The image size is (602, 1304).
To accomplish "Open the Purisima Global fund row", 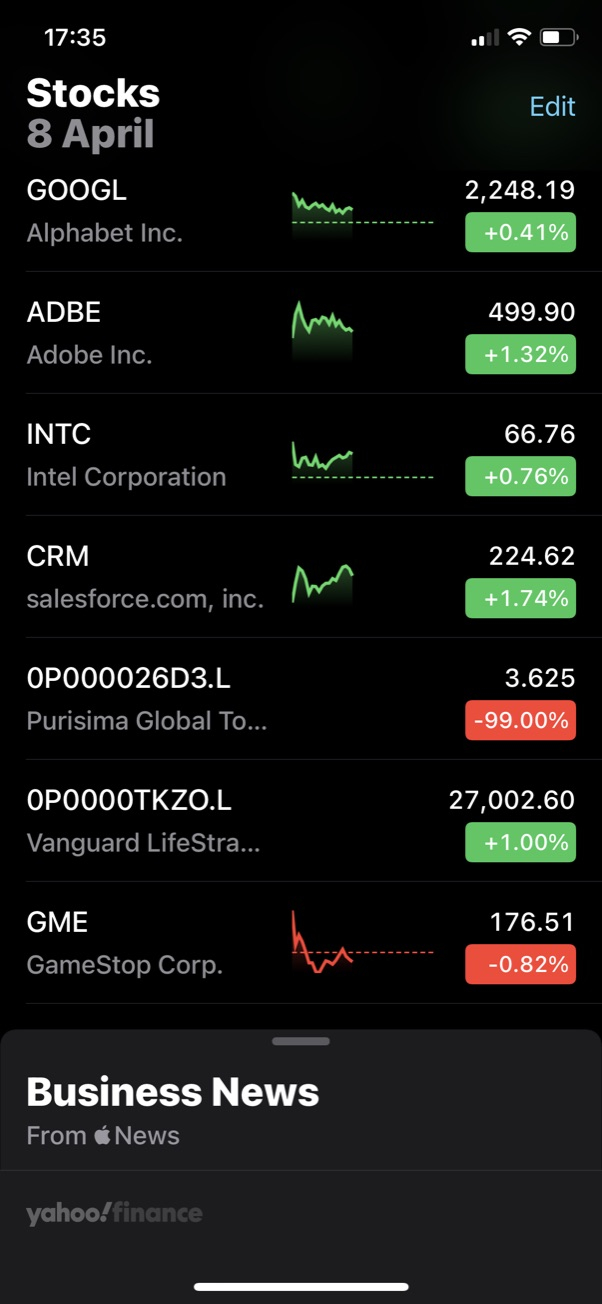I will point(150,699).
